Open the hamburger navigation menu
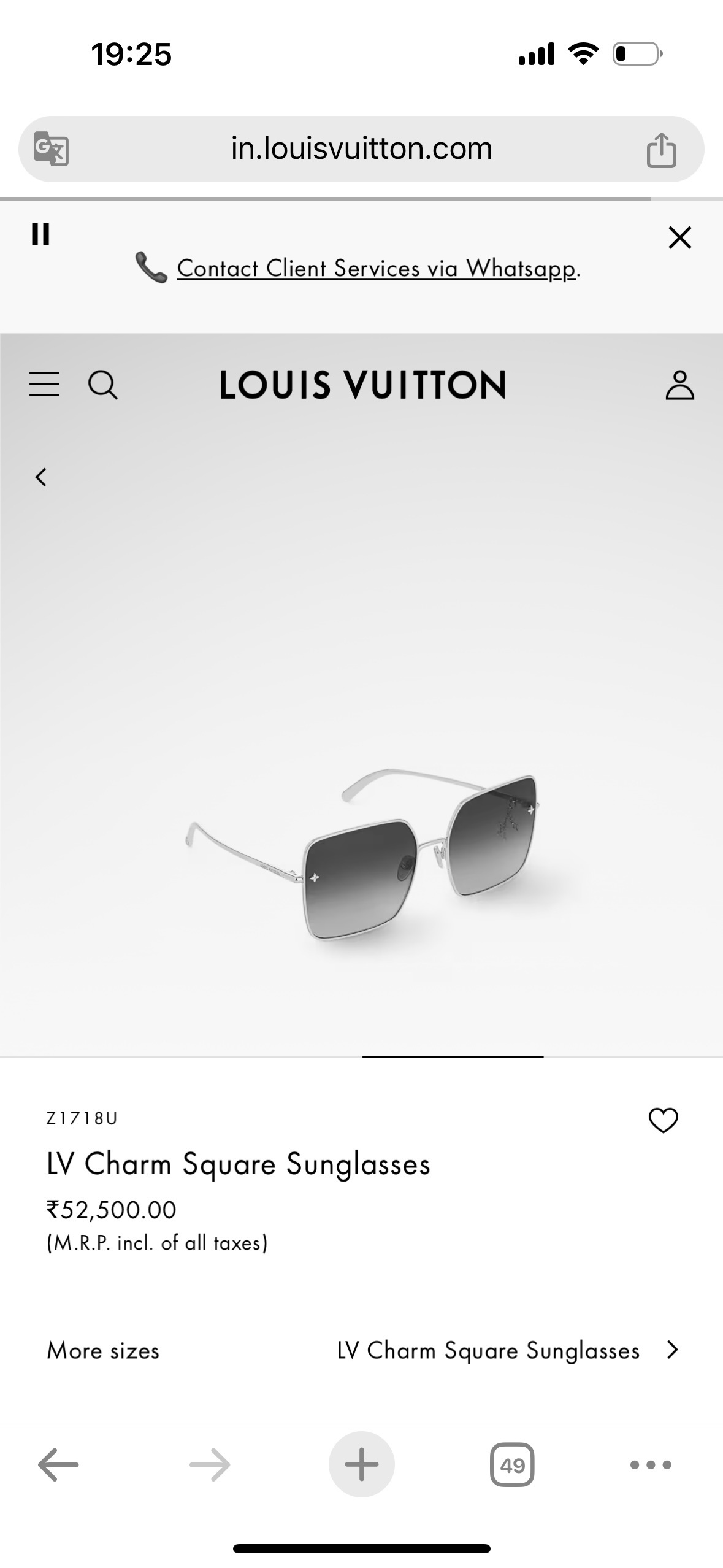This screenshot has width=723, height=1568. pos(44,384)
